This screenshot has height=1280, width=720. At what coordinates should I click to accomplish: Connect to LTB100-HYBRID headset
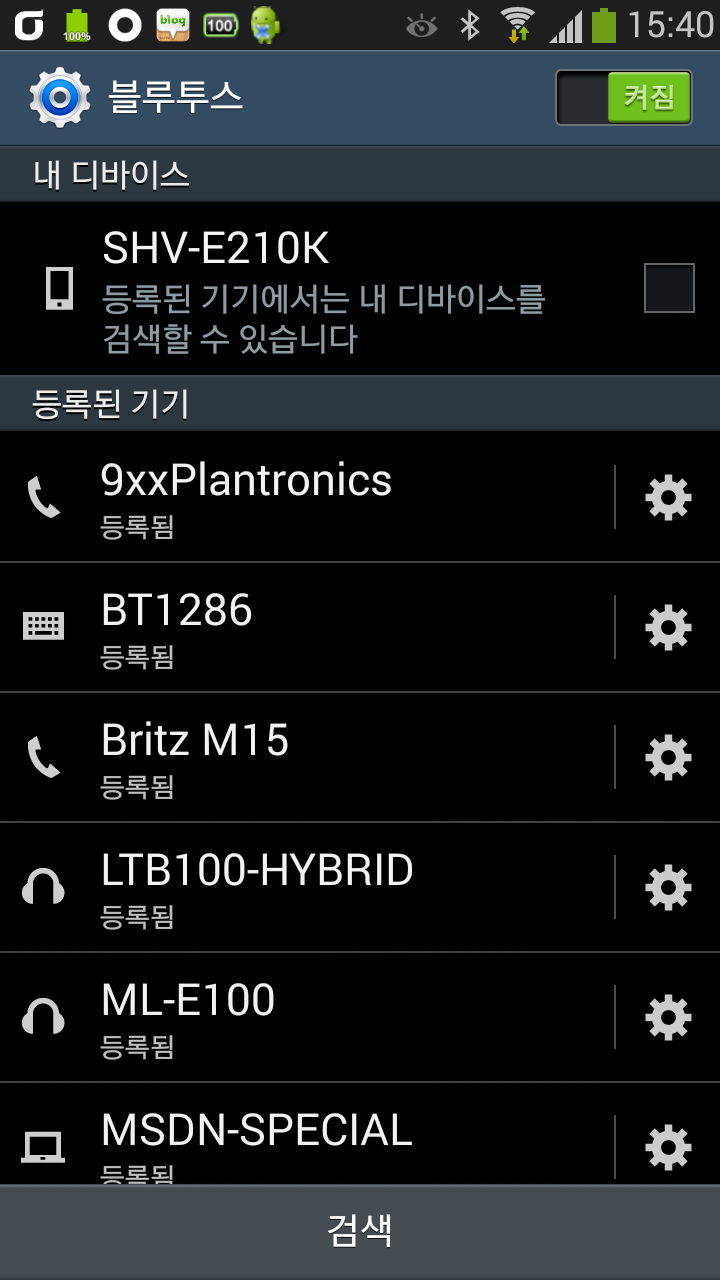point(306,887)
